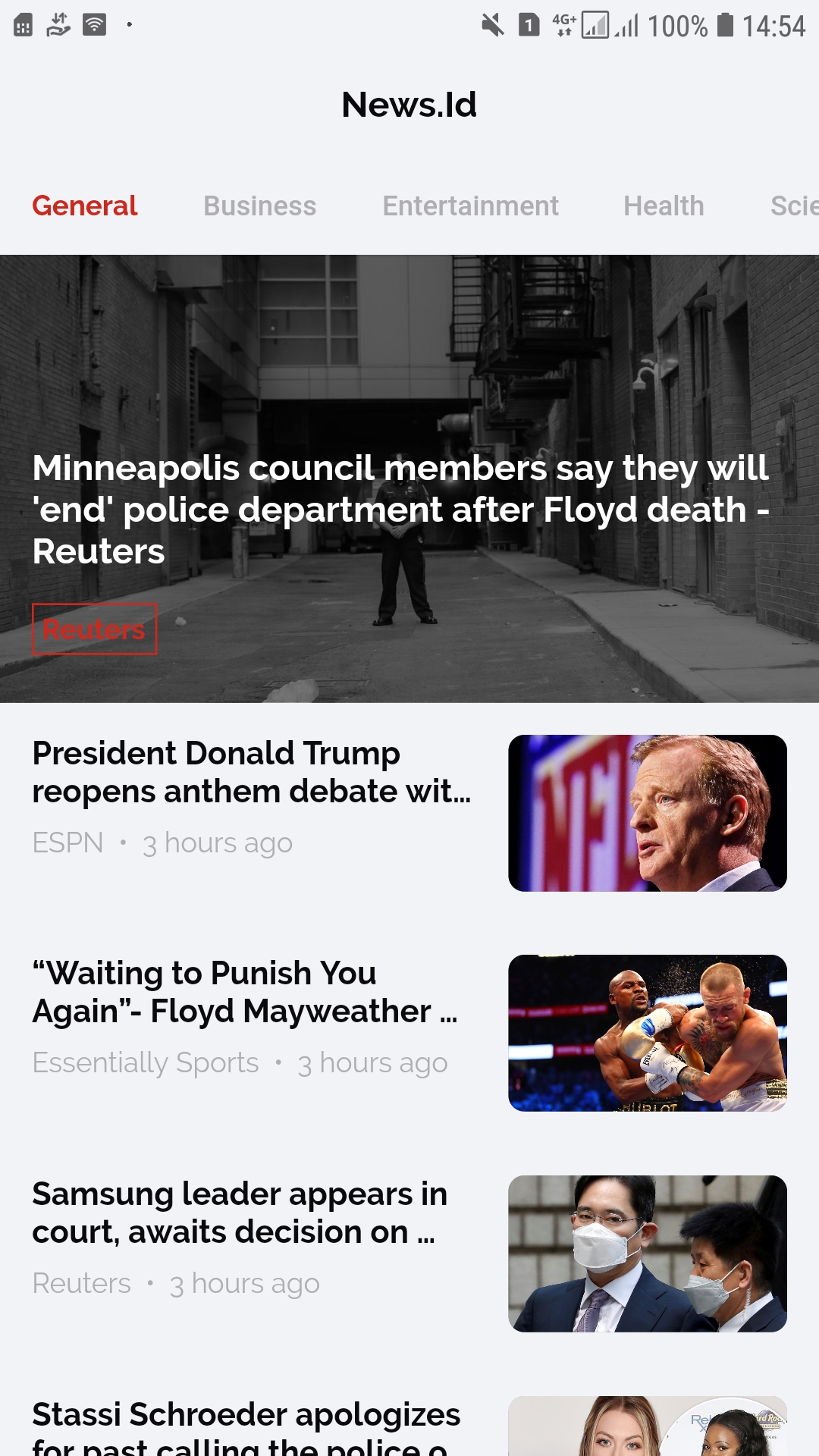Tap the Reuters source tag on headline
Image resolution: width=819 pixels, height=1456 pixels.
94,629
